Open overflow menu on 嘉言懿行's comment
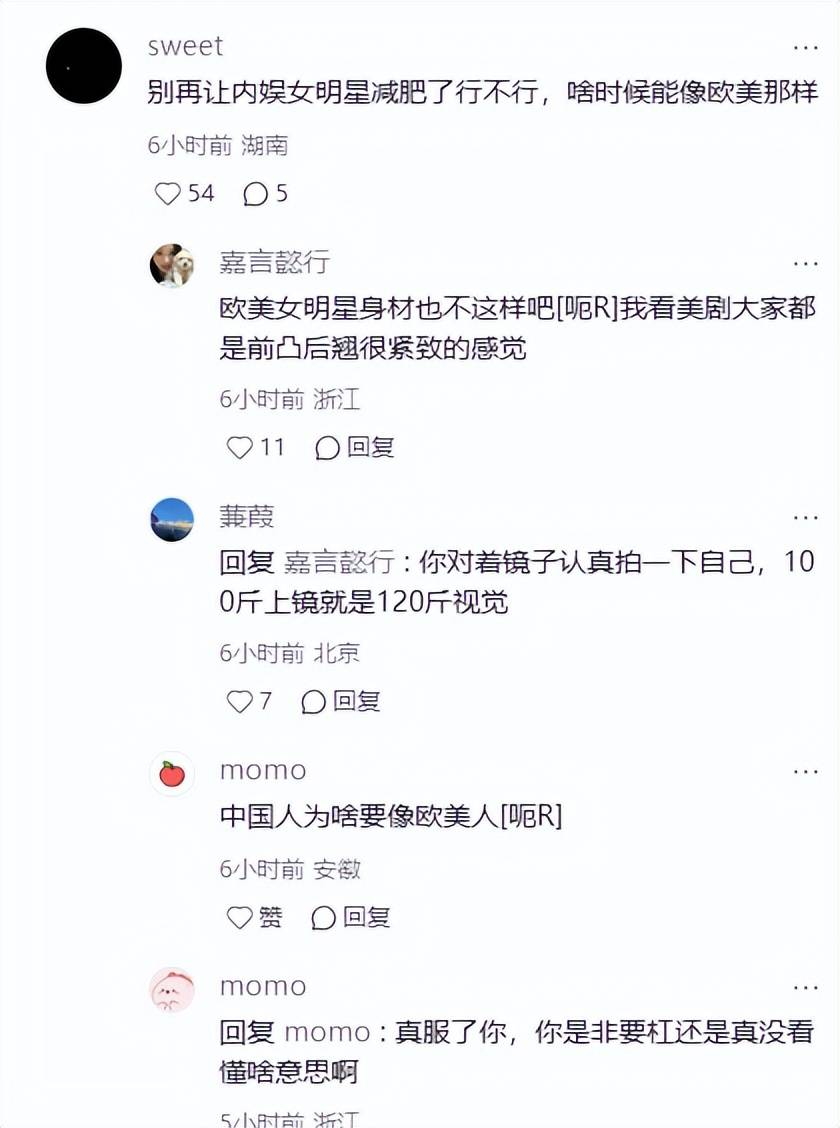Screen dimensions: 840x1128 [x=806, y=264]
